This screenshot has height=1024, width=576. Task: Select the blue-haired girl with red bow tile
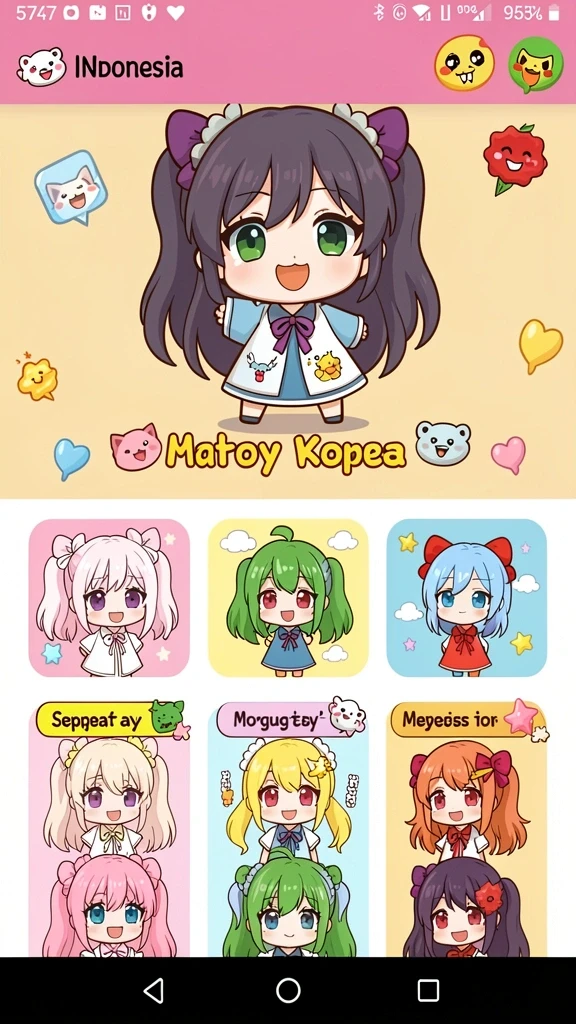(466, 598)
